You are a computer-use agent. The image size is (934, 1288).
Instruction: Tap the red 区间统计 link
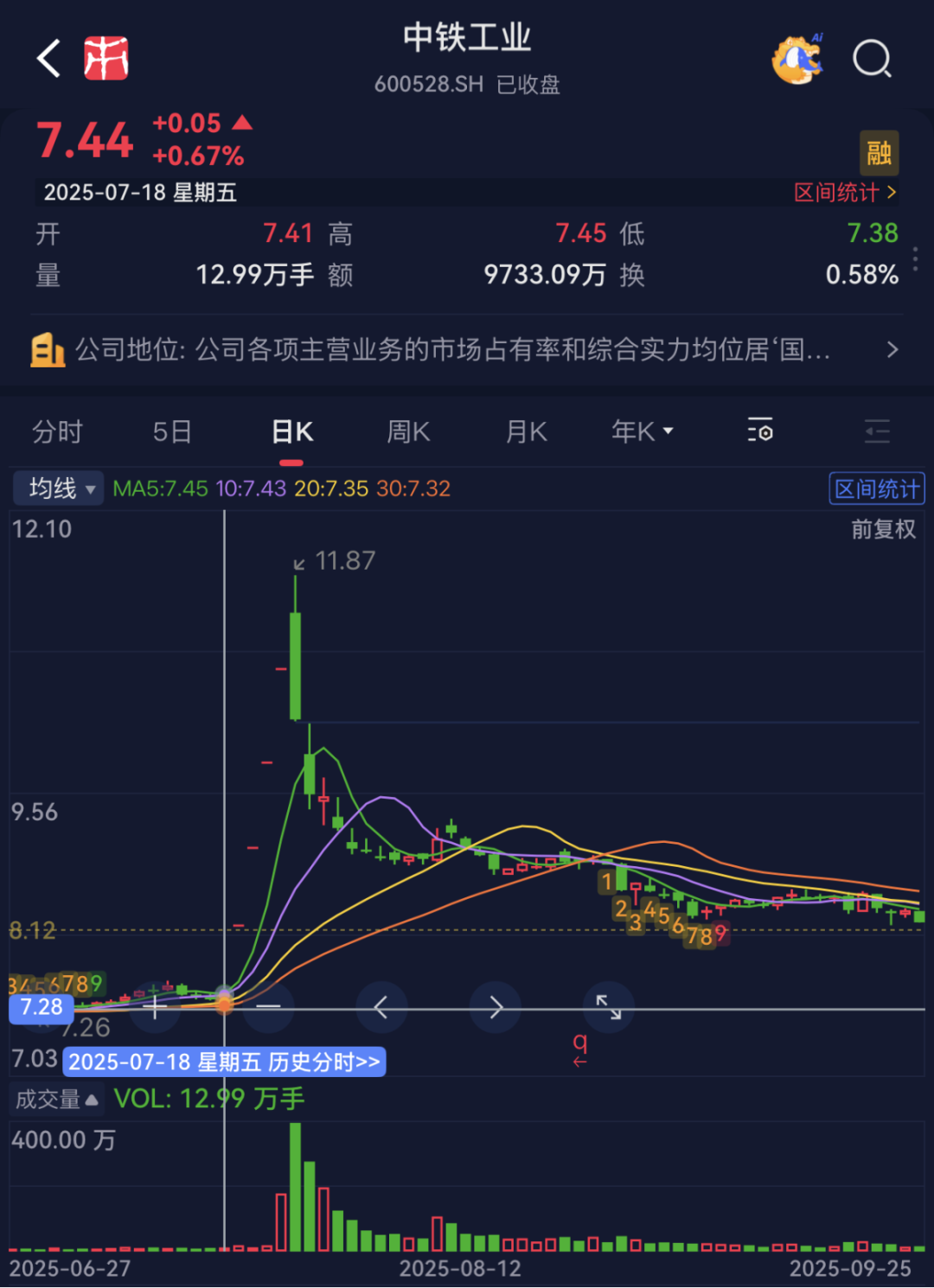pyautogui.click(x=845, y=192)
